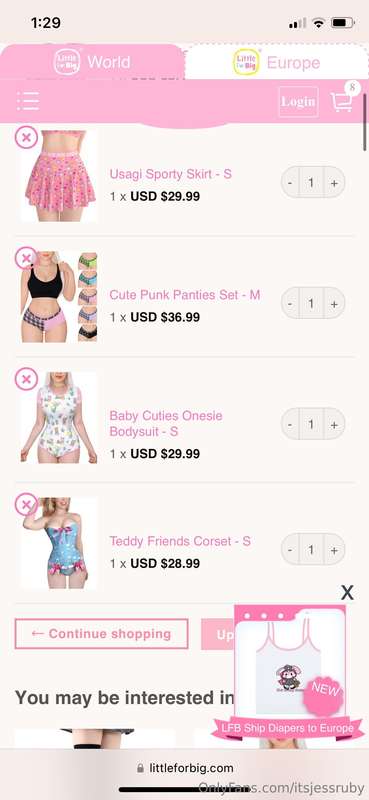This screenshot has height=800, width=369.
Task: Remove Teddy Friends Corset from cart
Action: tap(26, 504)
